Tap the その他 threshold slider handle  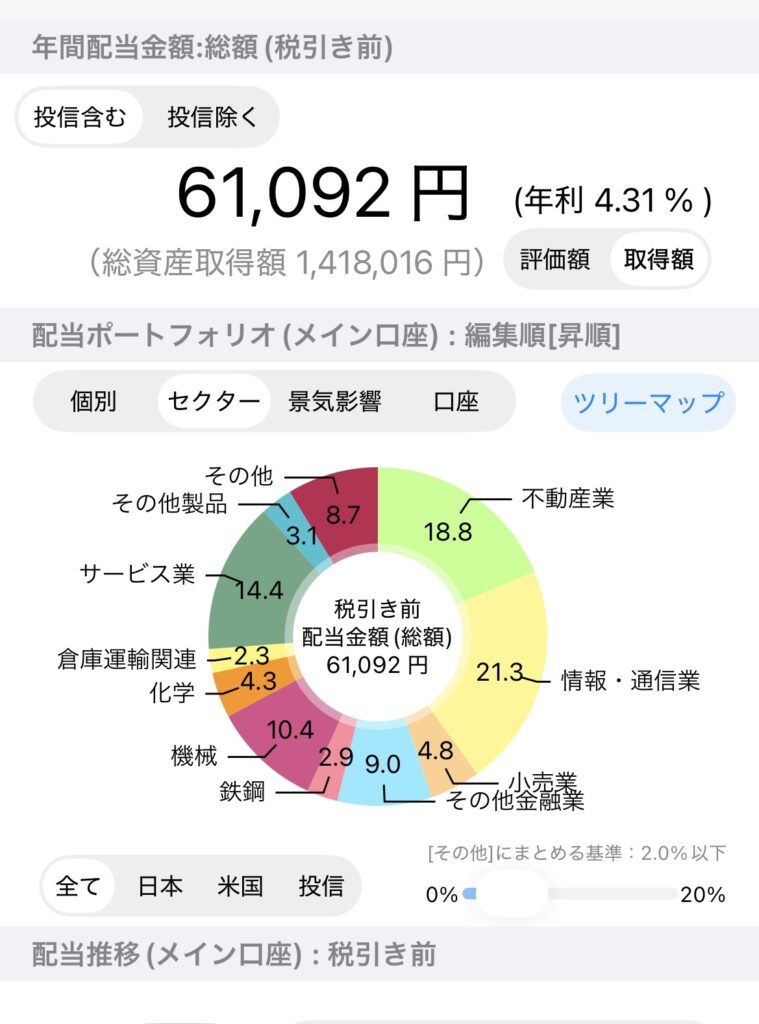(x=511, y=894)
